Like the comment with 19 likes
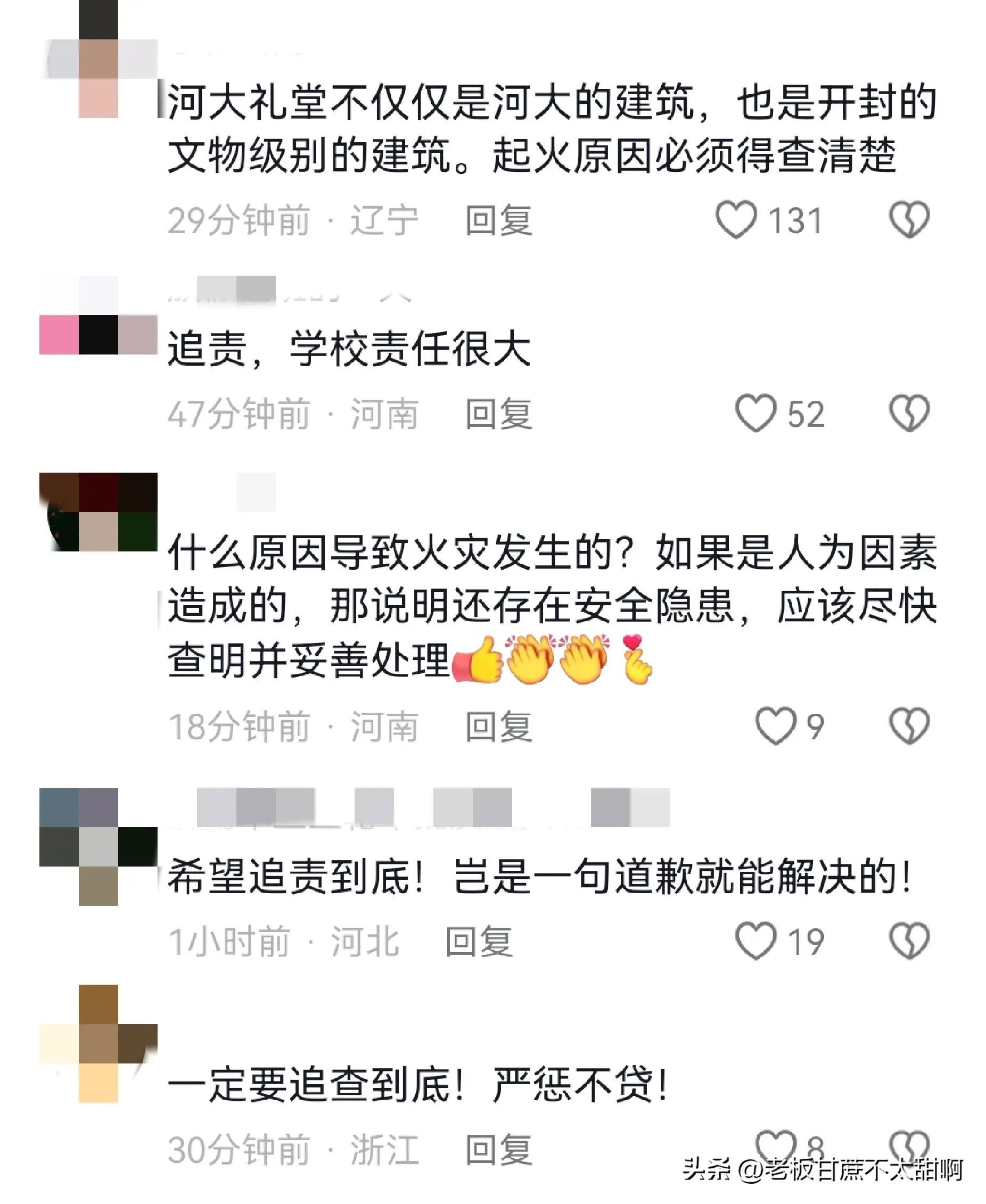The height and width of the screenshot is (1204, 986). click(x=755, y=942)
